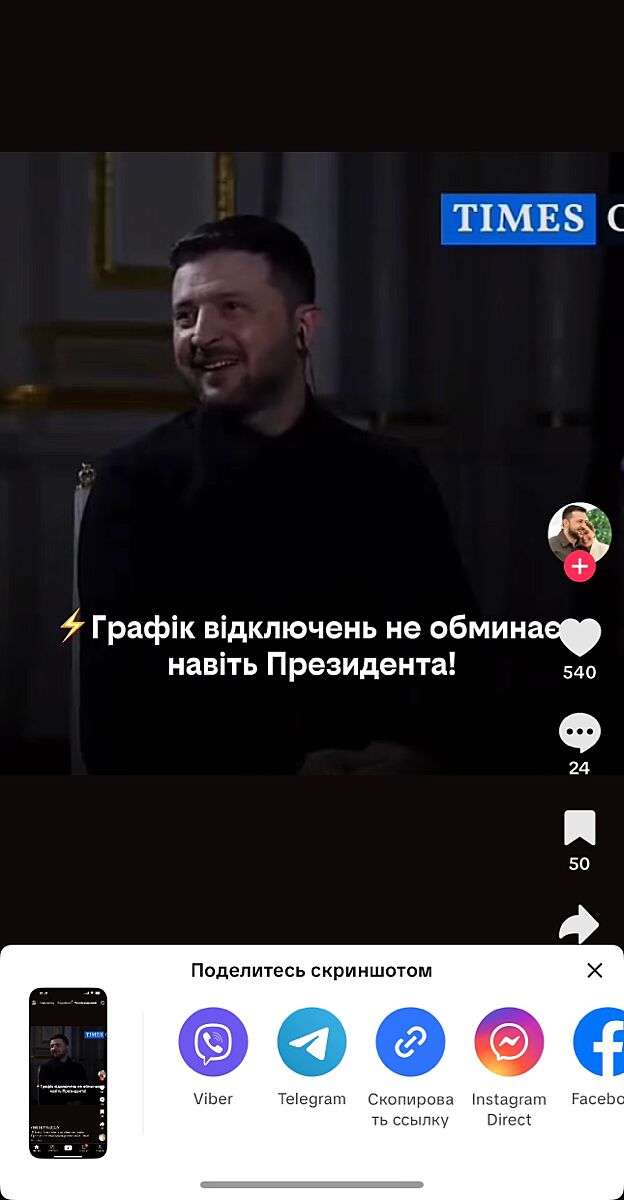Open the creator's profile avatar

[x=579, y=531]
